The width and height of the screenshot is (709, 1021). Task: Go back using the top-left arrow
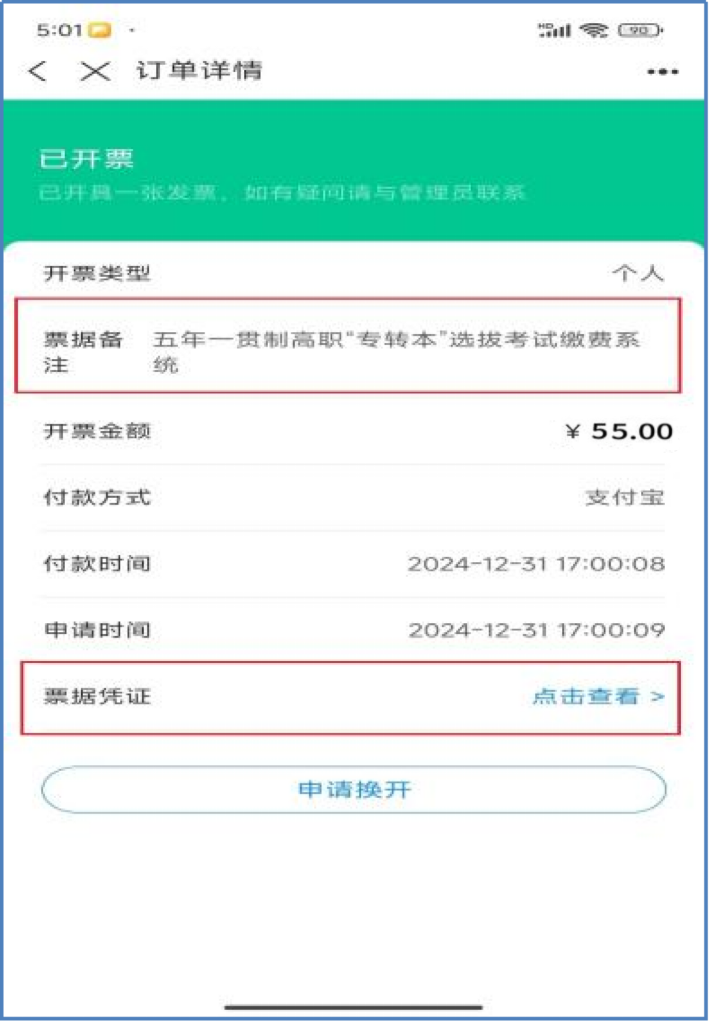click(x=38, y=72)
